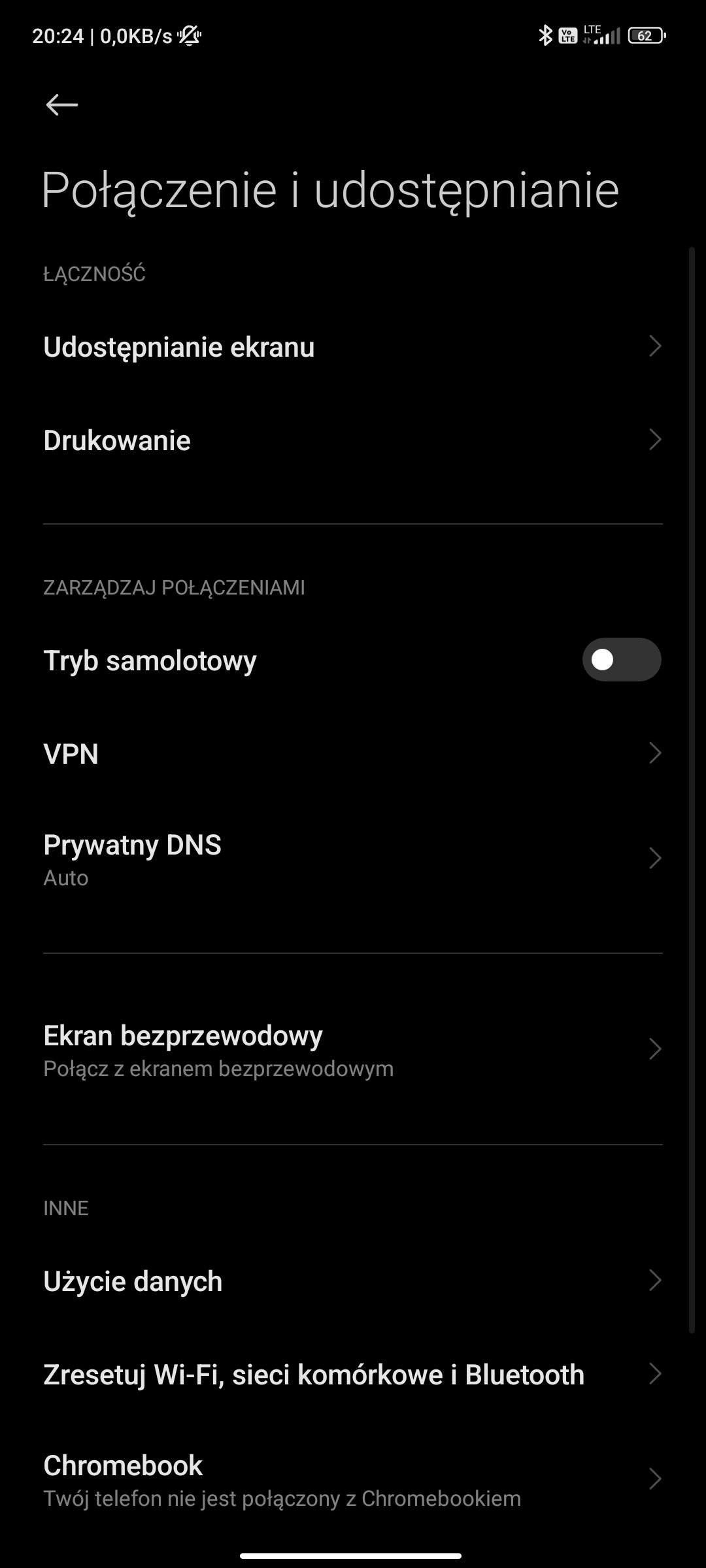This screenshot has height=1568, width=706.
Task: Open Prywatny DNS option
Action: click(x=353, y=858)
